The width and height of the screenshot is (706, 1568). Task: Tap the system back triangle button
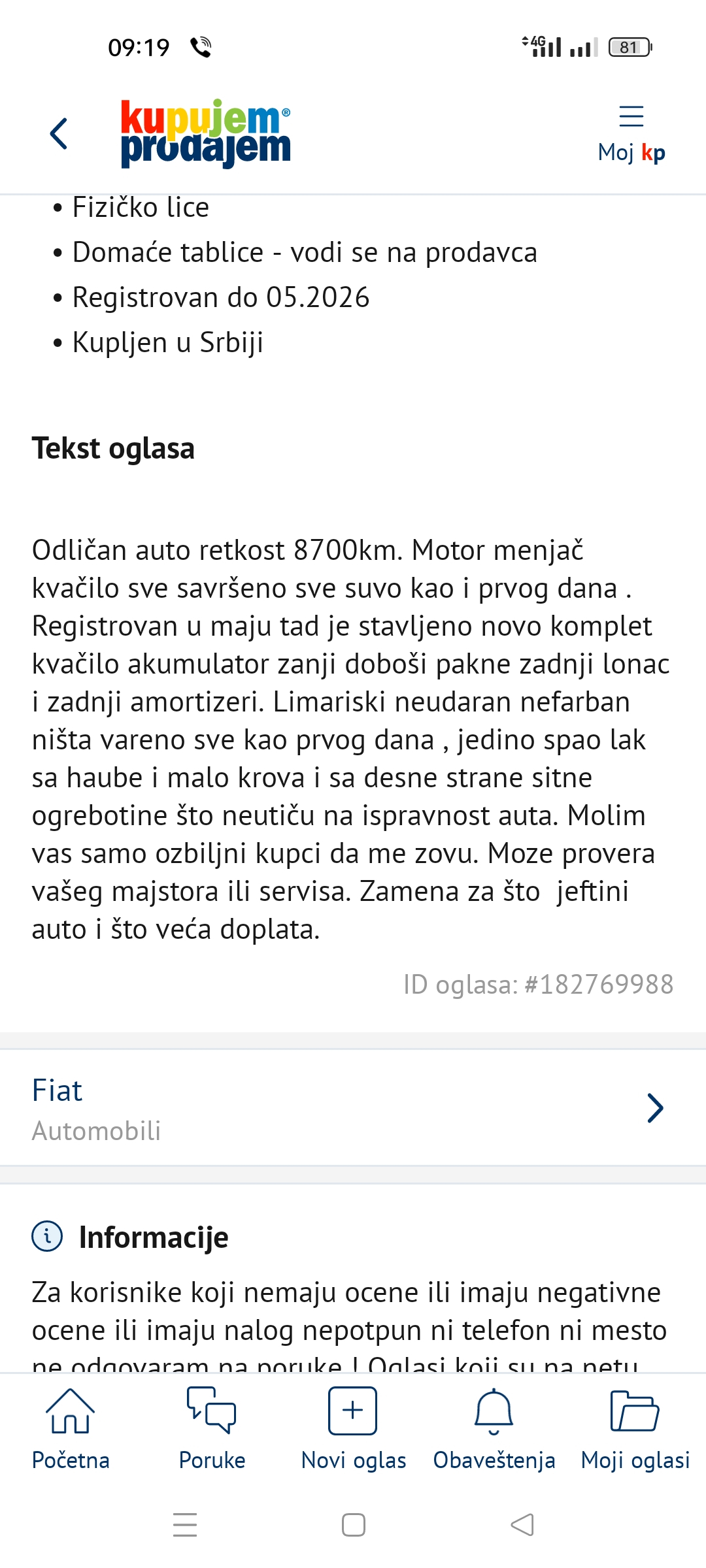[x=522, y=1525]
